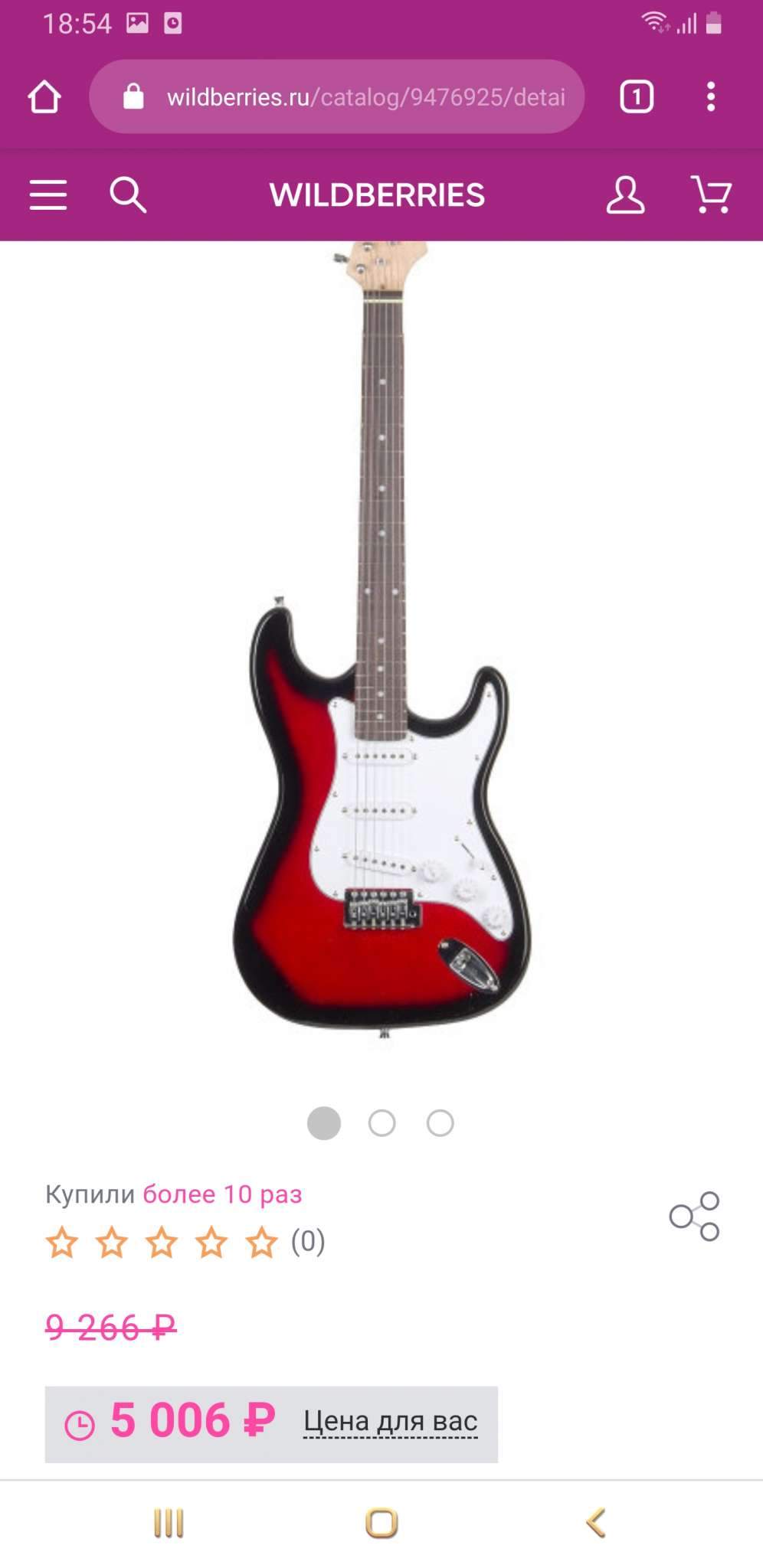Open recent apps in navigation bar
The image size is (763, 1568).
pos(169,1522)
